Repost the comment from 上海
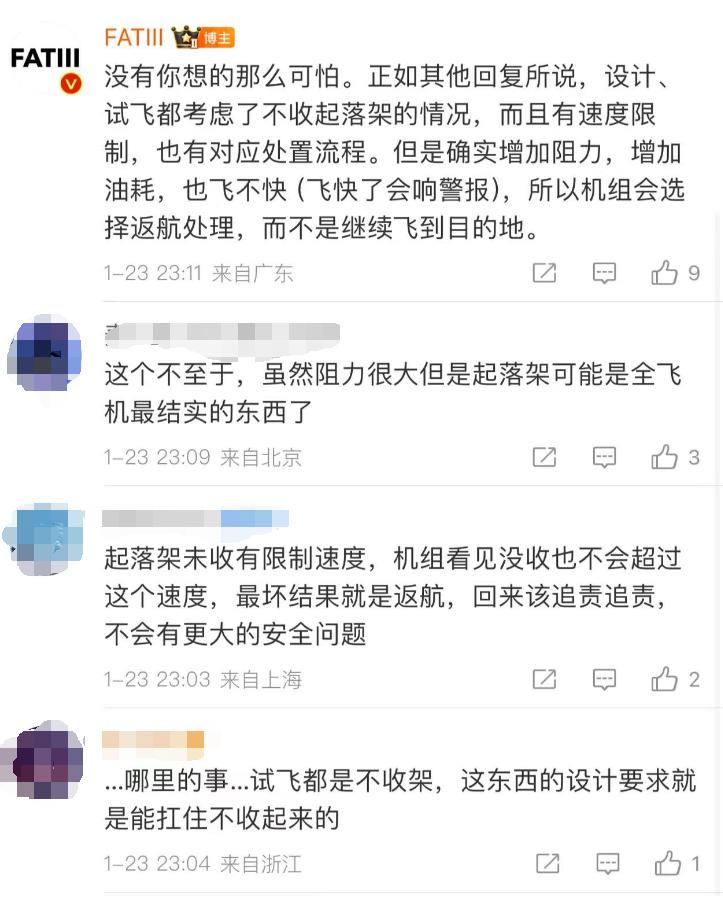 tap(544, 680)
